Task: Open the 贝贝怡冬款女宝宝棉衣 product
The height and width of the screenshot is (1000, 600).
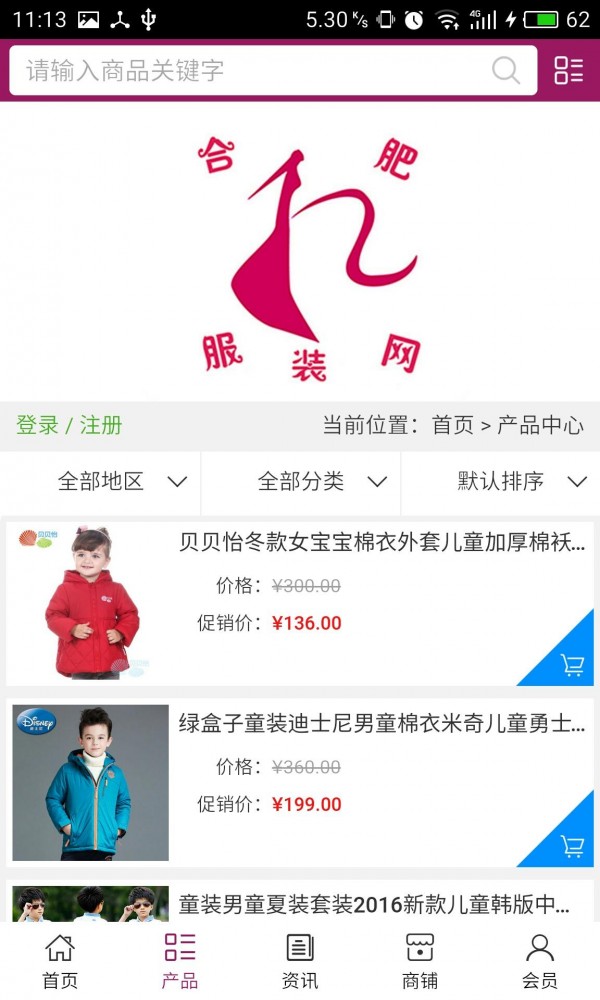Action: point(380,543)
